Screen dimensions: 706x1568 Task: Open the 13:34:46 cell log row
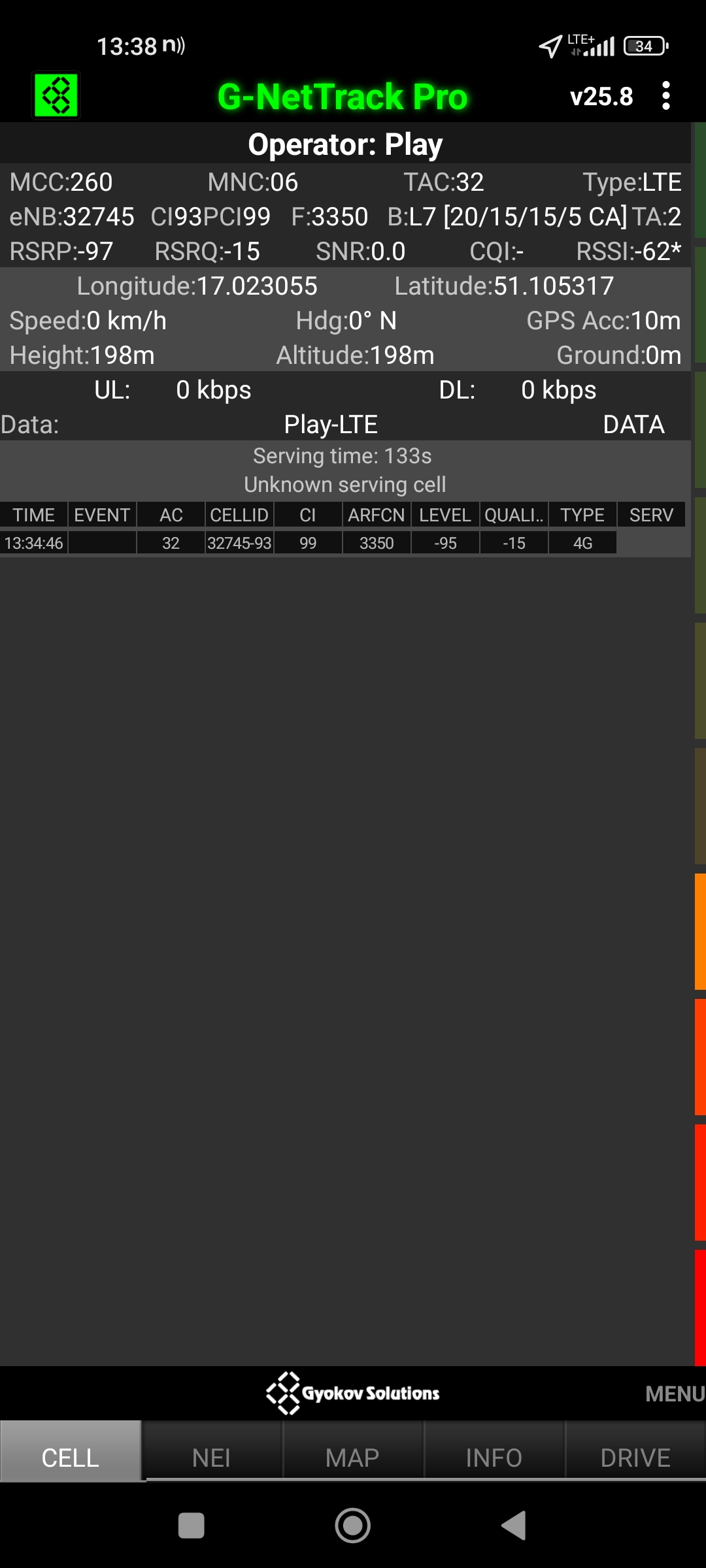click(307, 543)
